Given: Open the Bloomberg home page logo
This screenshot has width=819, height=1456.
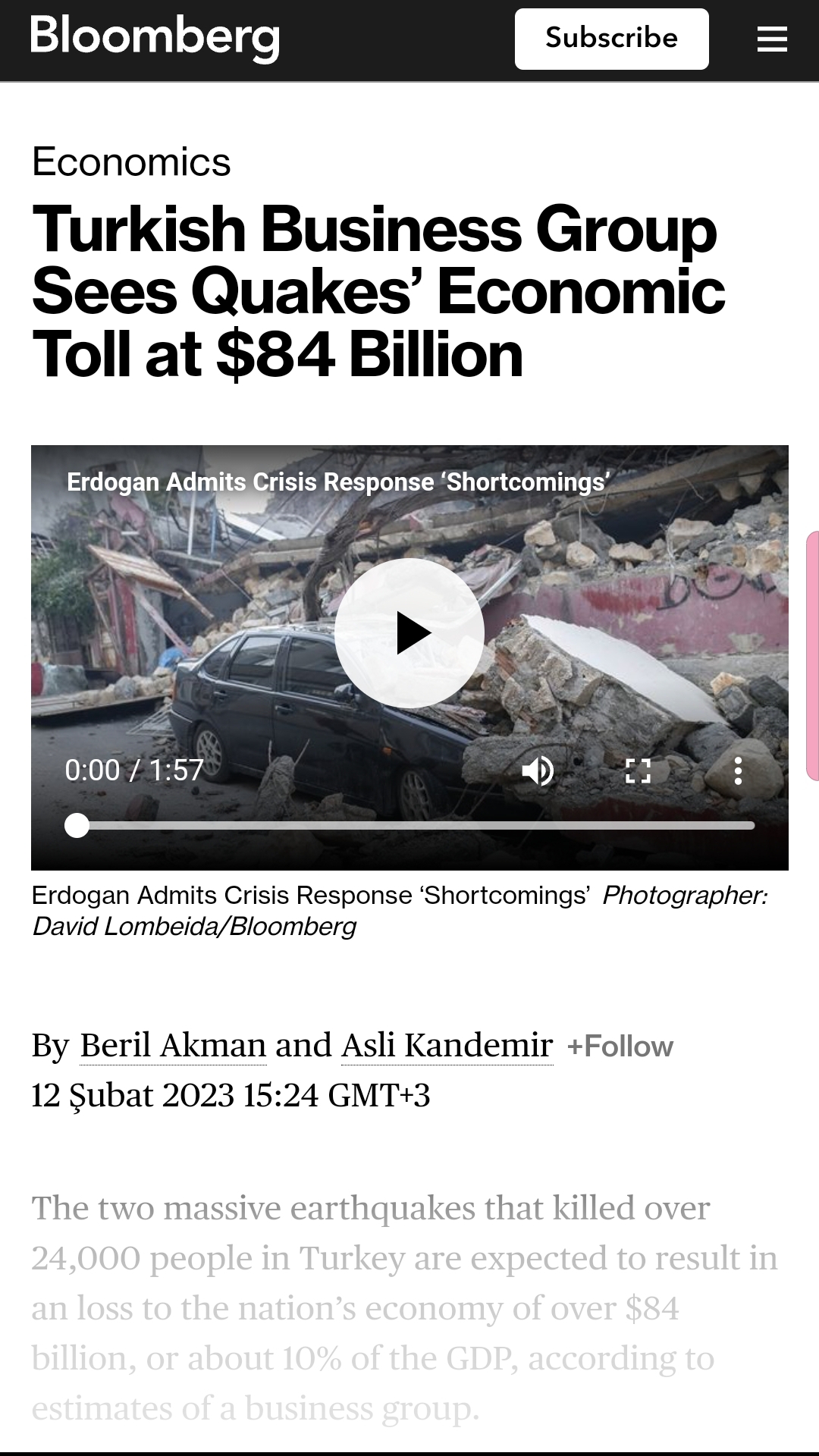Looking at the screenshot, I should 155,37.
